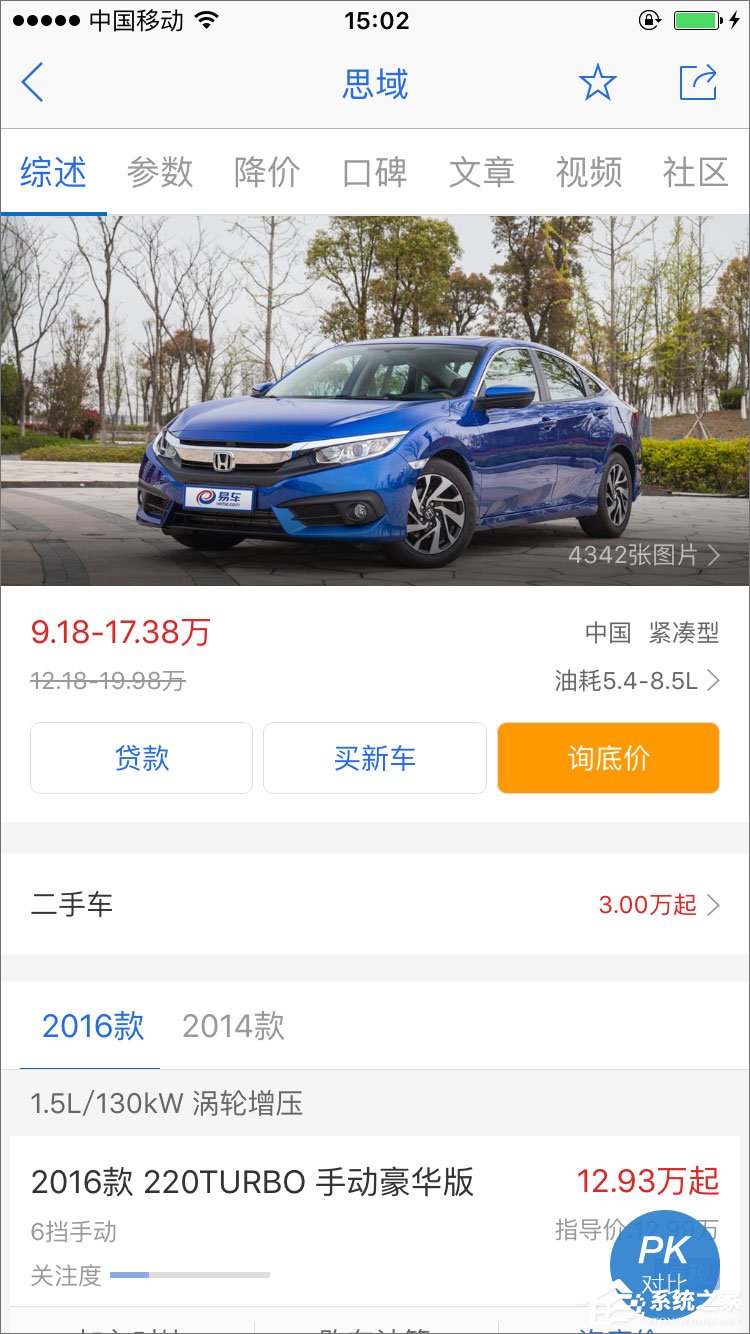Viewport: 750px width, 1334px height.
Task: Select the 2016款 model year tab
Action: coord(93,1026)
